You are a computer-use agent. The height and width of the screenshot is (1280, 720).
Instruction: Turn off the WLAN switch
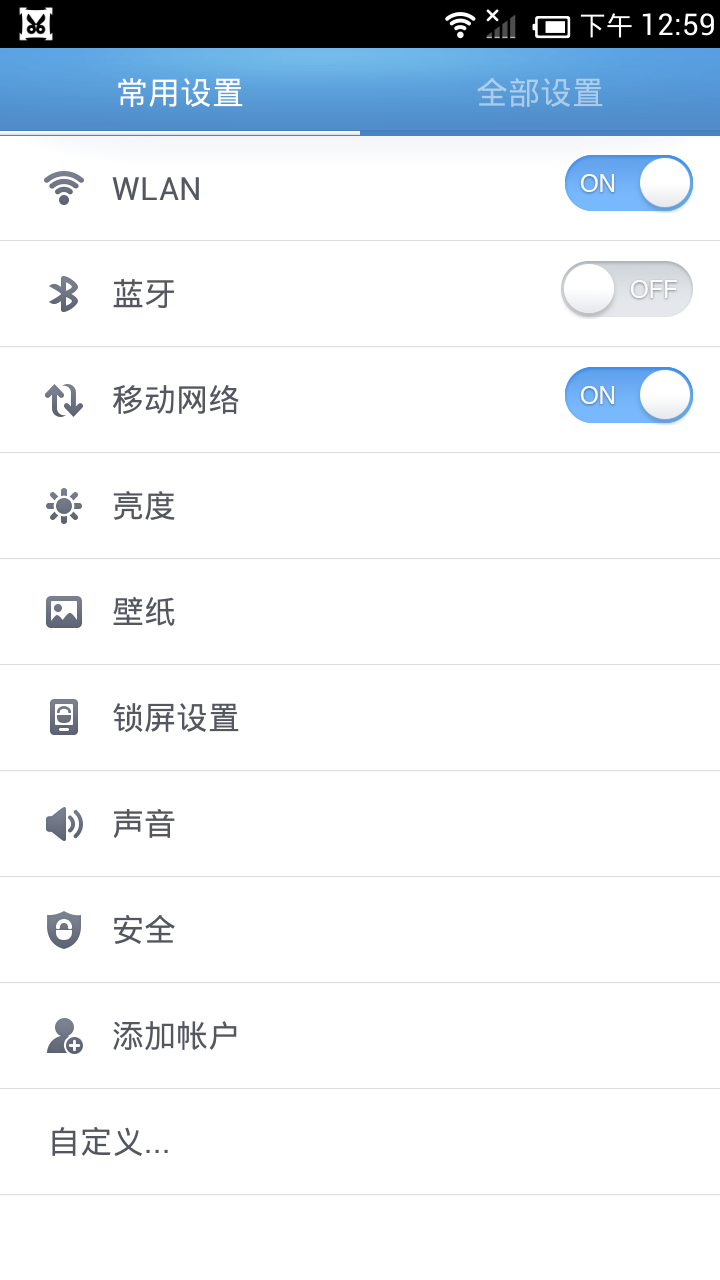628,184
